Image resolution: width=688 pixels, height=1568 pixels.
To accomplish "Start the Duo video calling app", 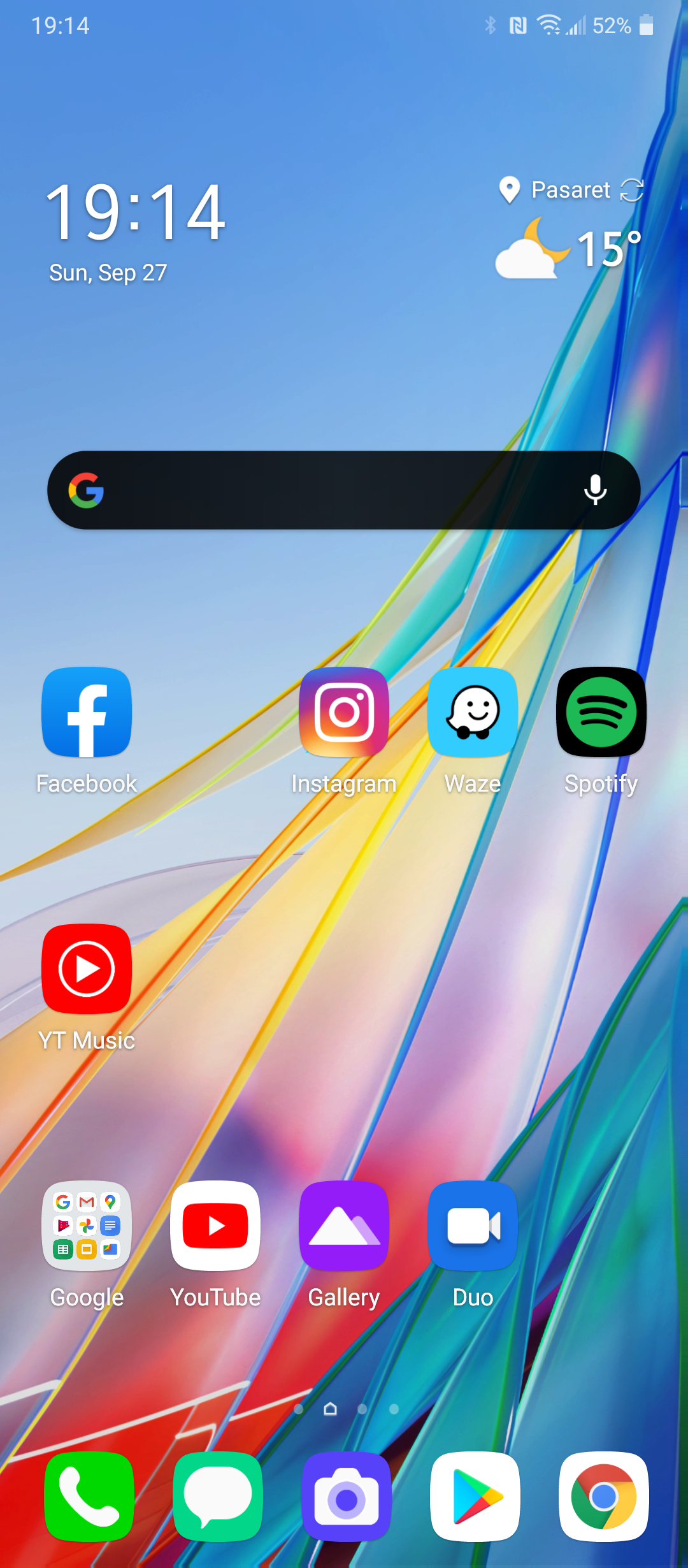I will (473, 1226).
